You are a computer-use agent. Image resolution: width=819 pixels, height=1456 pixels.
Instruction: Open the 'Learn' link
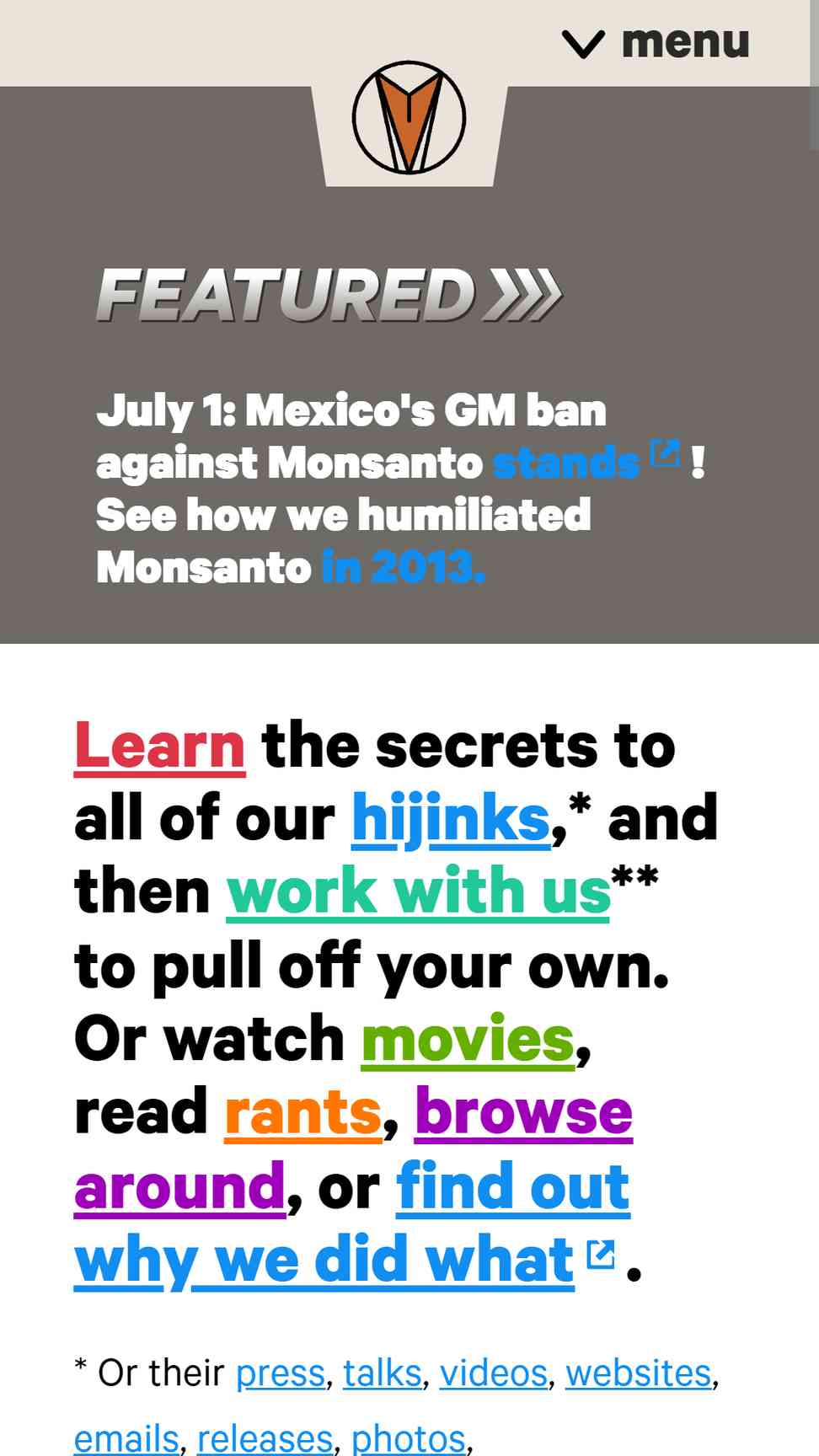tap(160, 746)
